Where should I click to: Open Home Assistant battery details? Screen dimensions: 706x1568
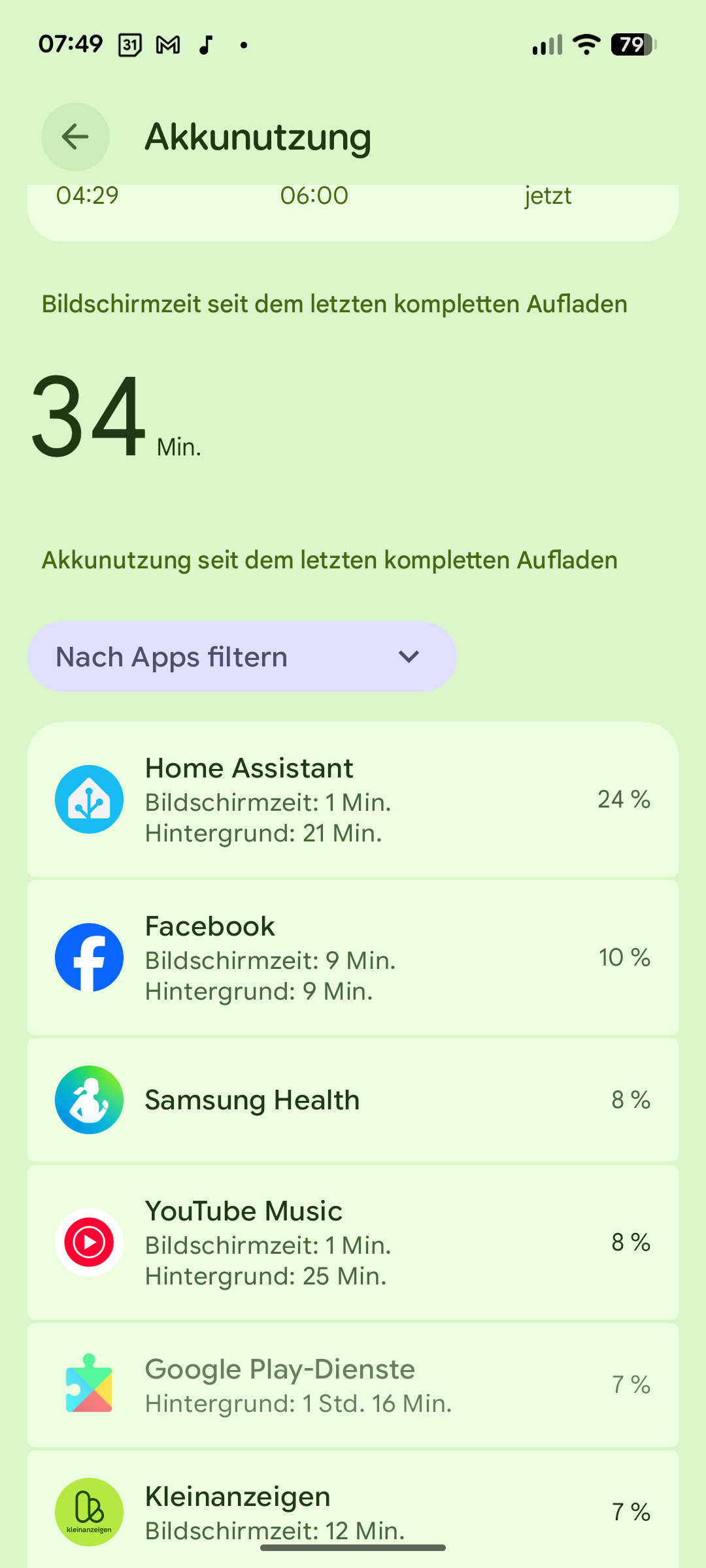pyautogui.click(x=353, y=800)
